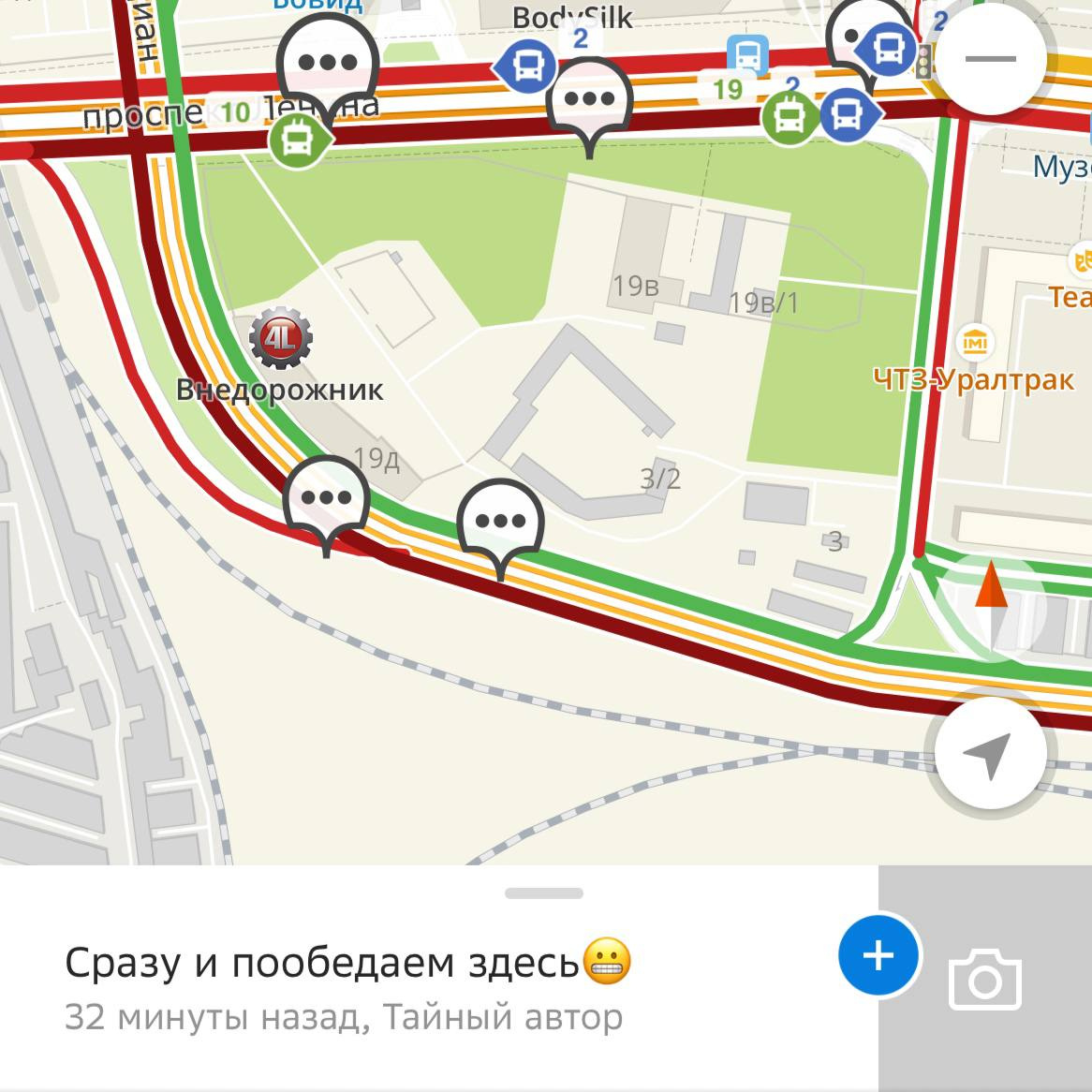
Task: Expand the comment panel using the handle
Action: point(544,893)
